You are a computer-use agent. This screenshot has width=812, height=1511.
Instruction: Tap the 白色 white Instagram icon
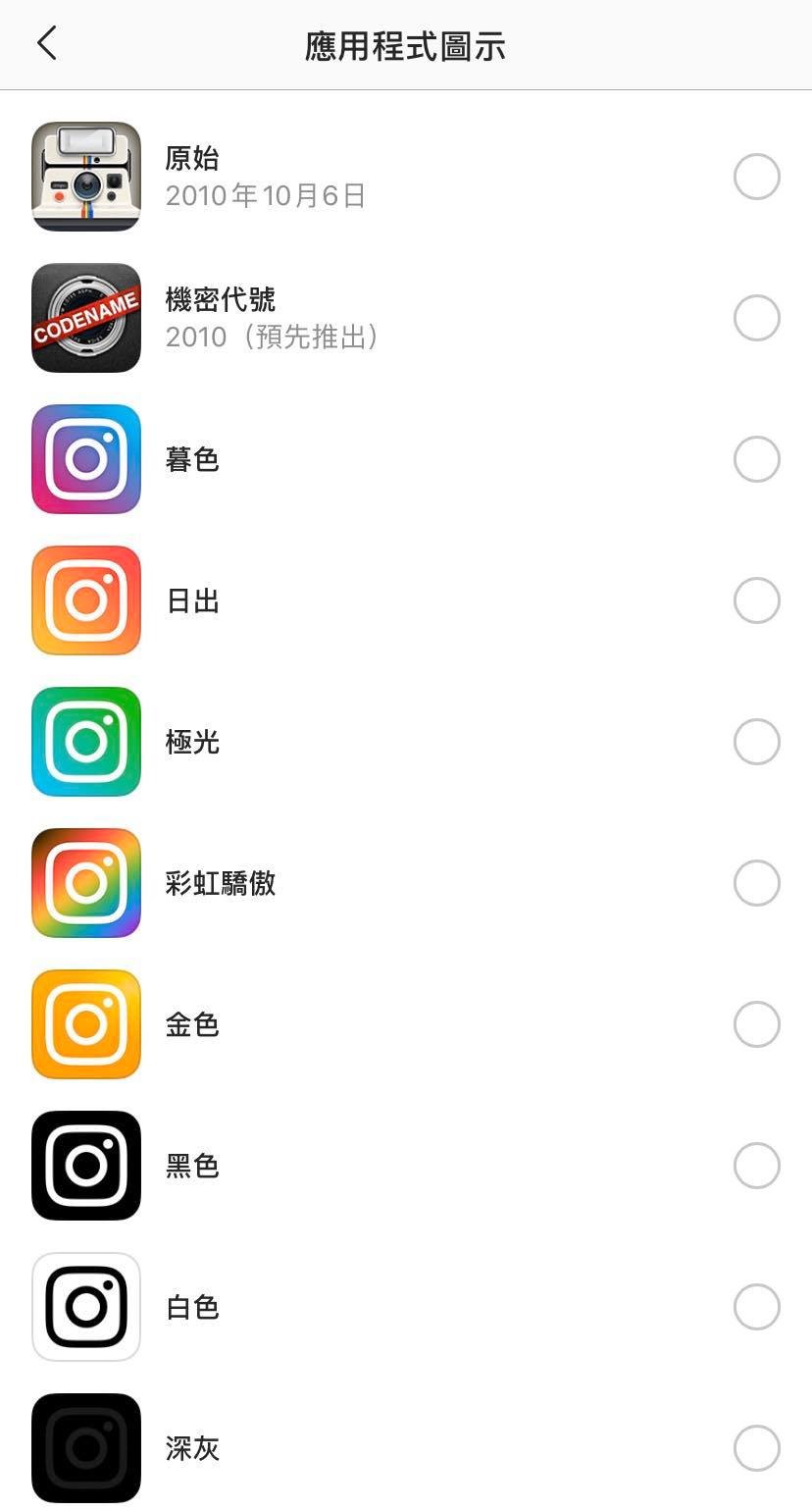[x=85, y=1307]
